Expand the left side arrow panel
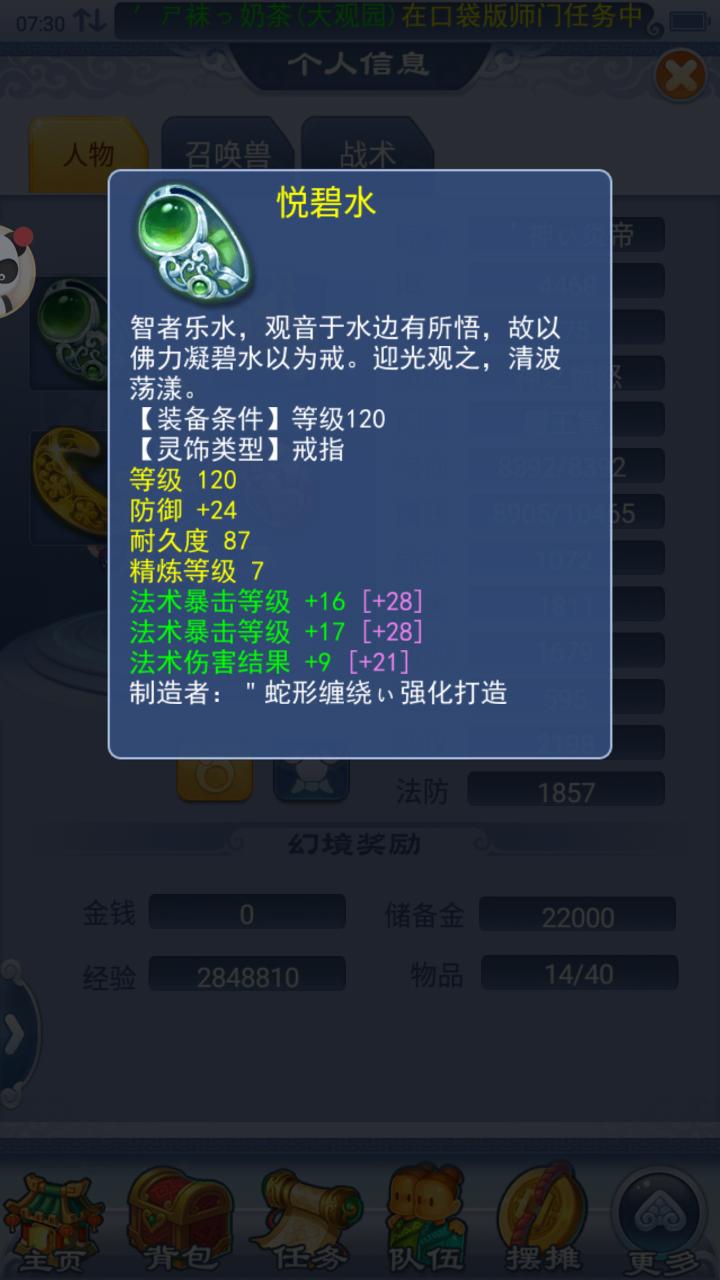720x1280 pixels. point(14,1036)
